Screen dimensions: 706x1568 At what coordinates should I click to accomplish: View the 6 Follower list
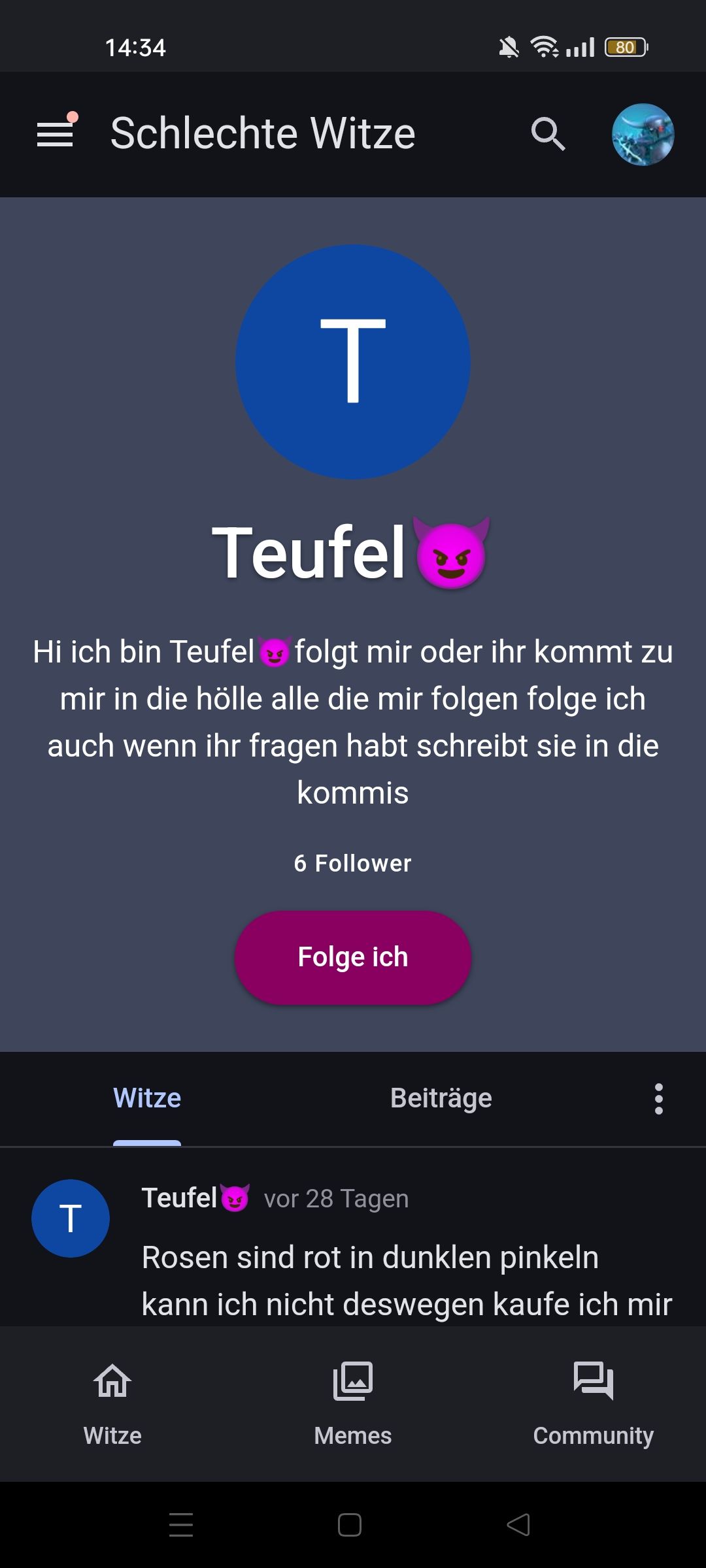tap(353, 863)
